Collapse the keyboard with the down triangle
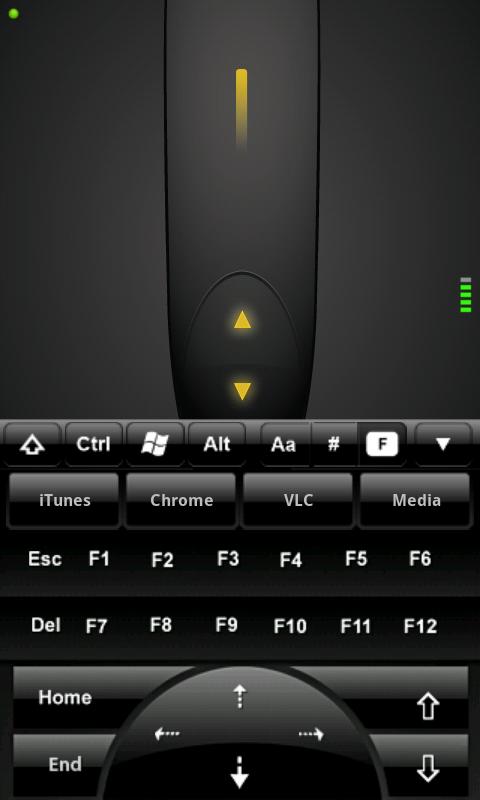 (443, 444)
